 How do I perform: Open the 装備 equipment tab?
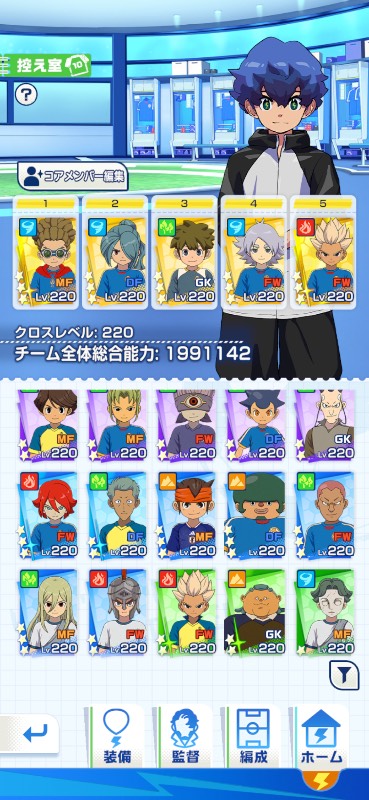[116, 737]
